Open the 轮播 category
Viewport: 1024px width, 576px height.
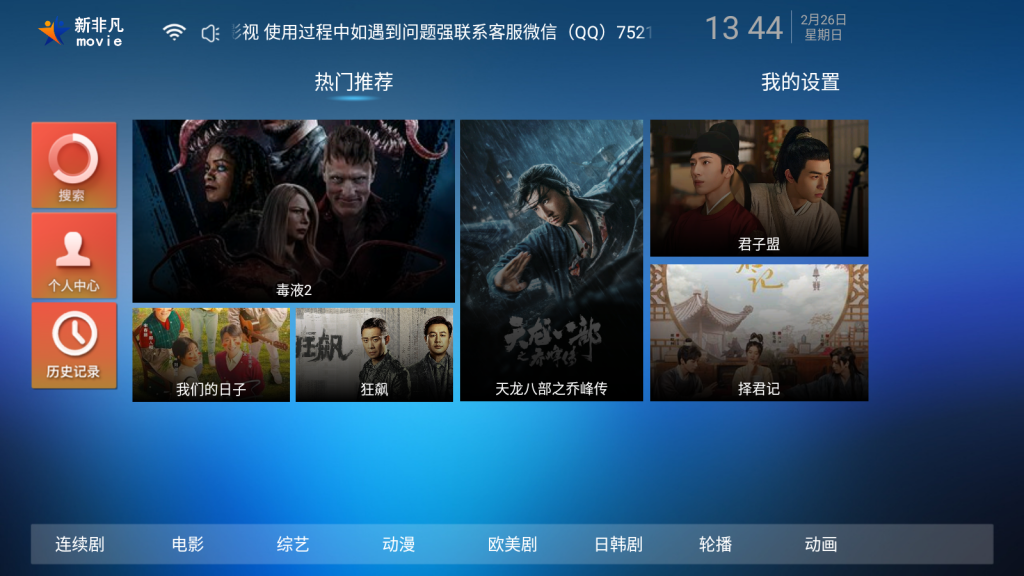pyautogui.click(x=716, y=545)
